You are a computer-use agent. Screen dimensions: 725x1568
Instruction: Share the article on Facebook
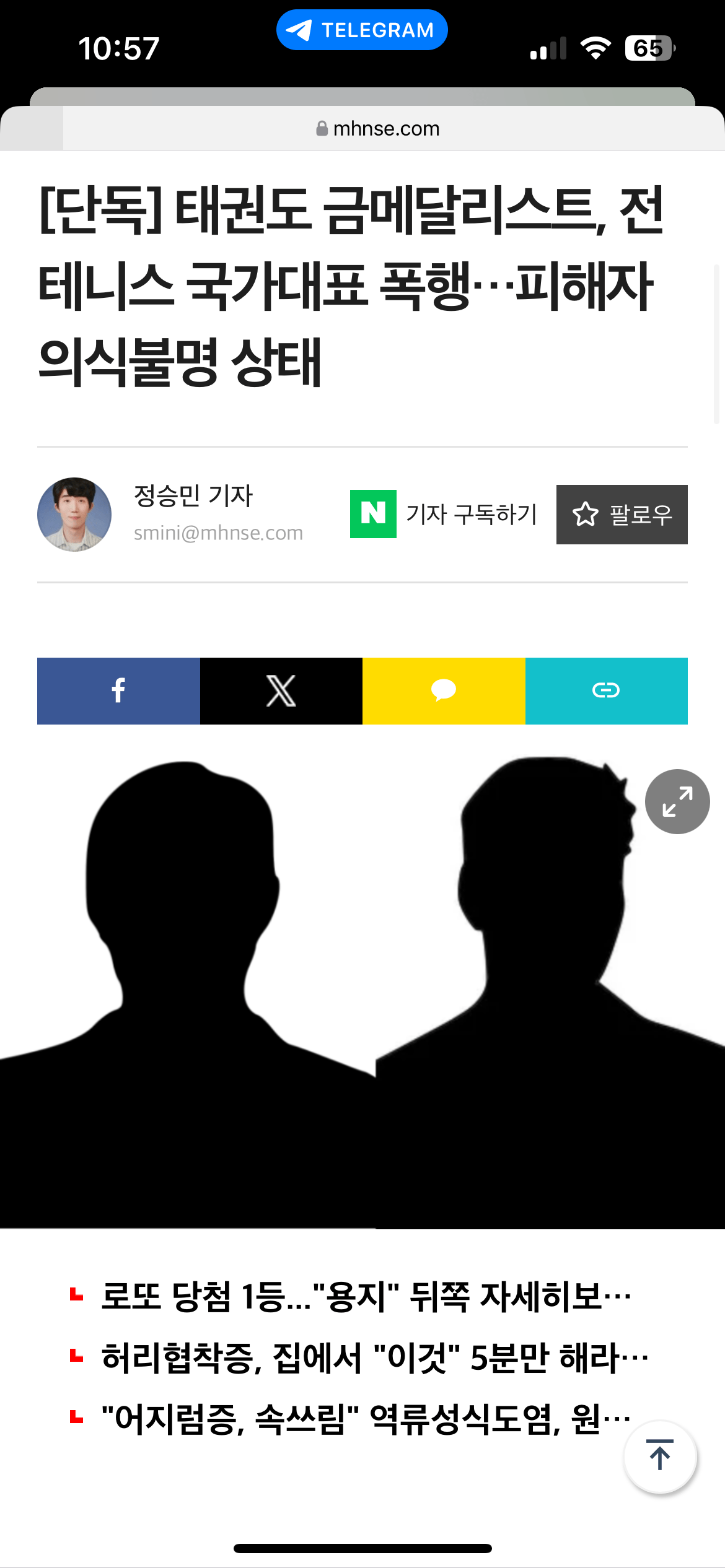(118, 690)
